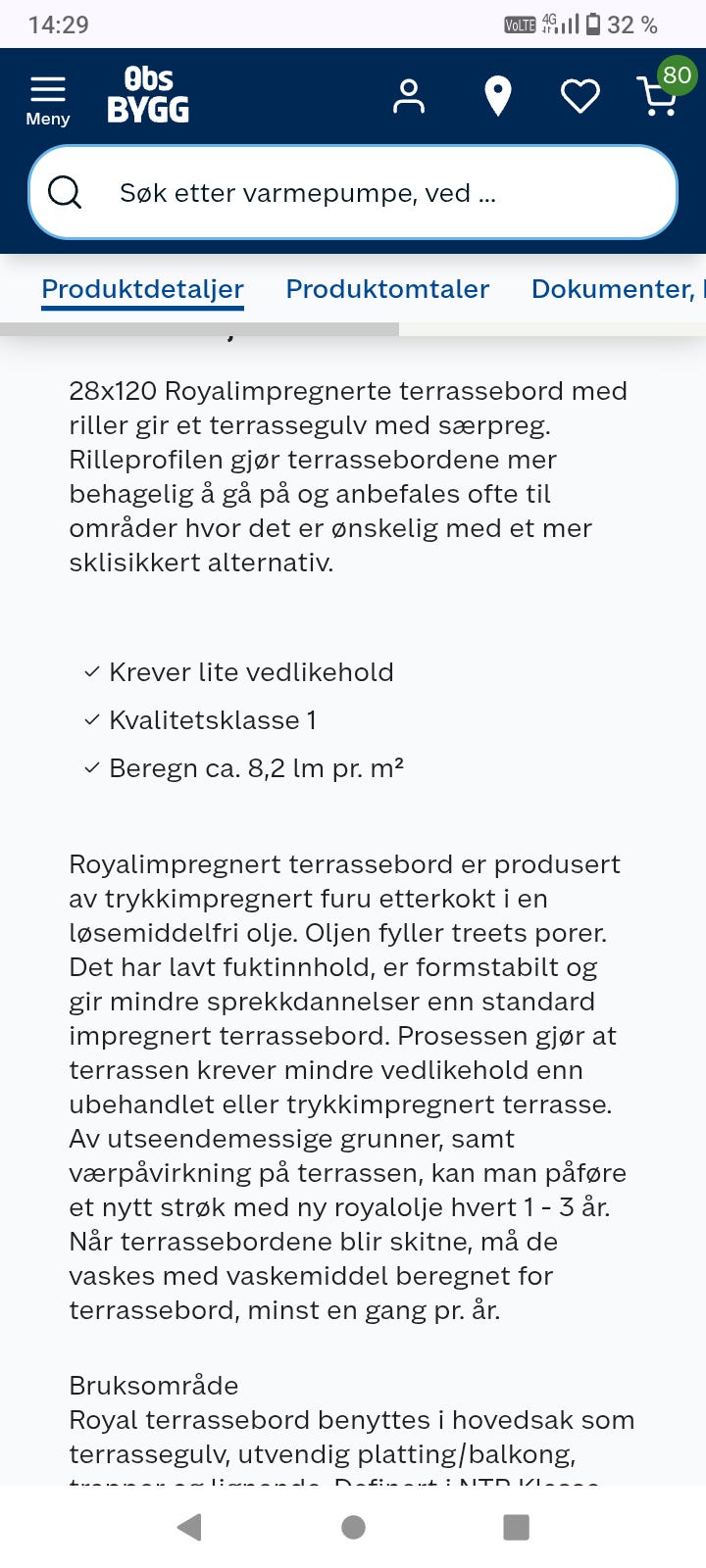Switch to the Produktomtaler tab
The image size is (706, 1568).
pyautogui.click(x=386, y=289)
